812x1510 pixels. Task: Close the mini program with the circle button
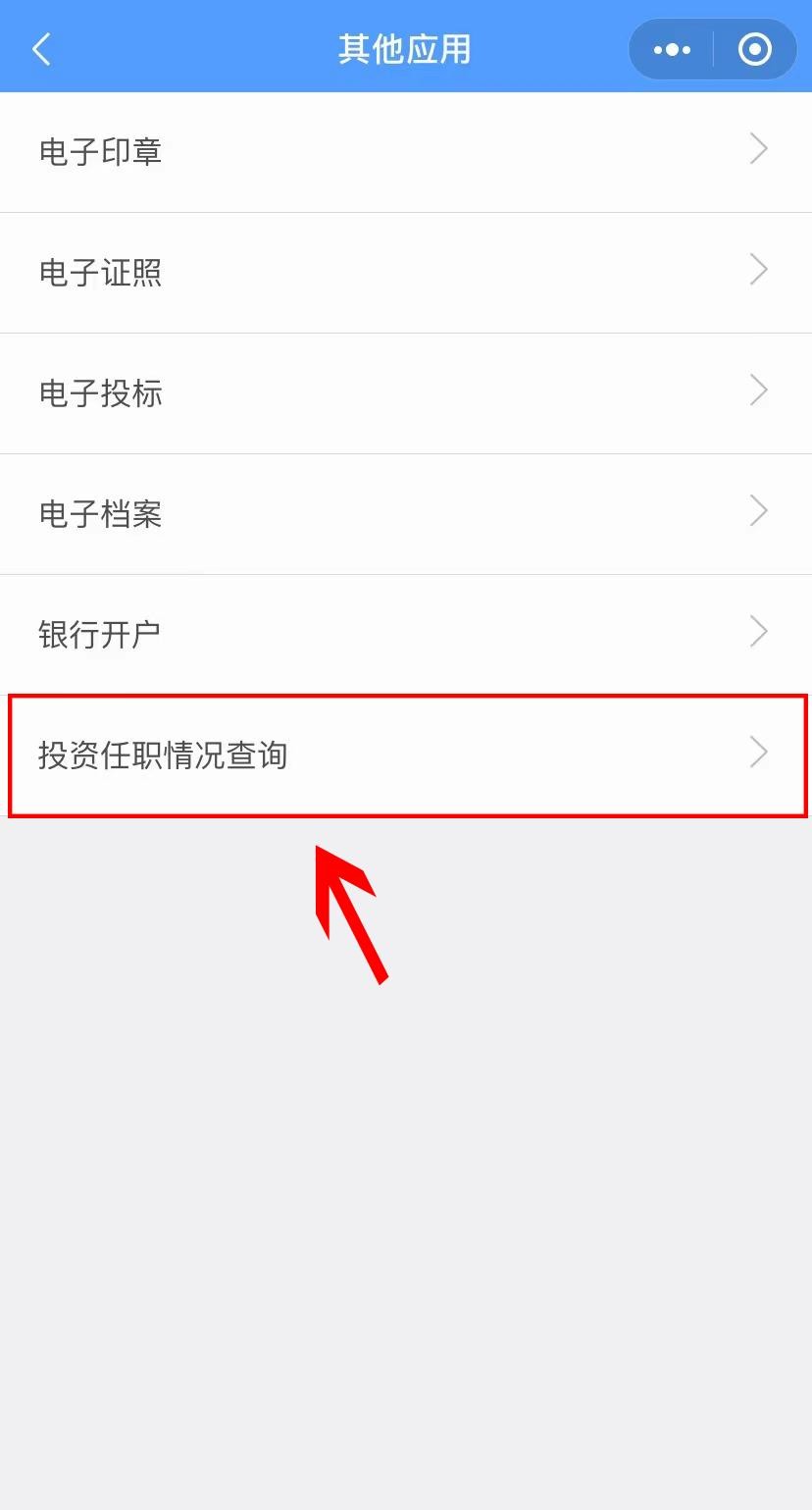point(754,49)
